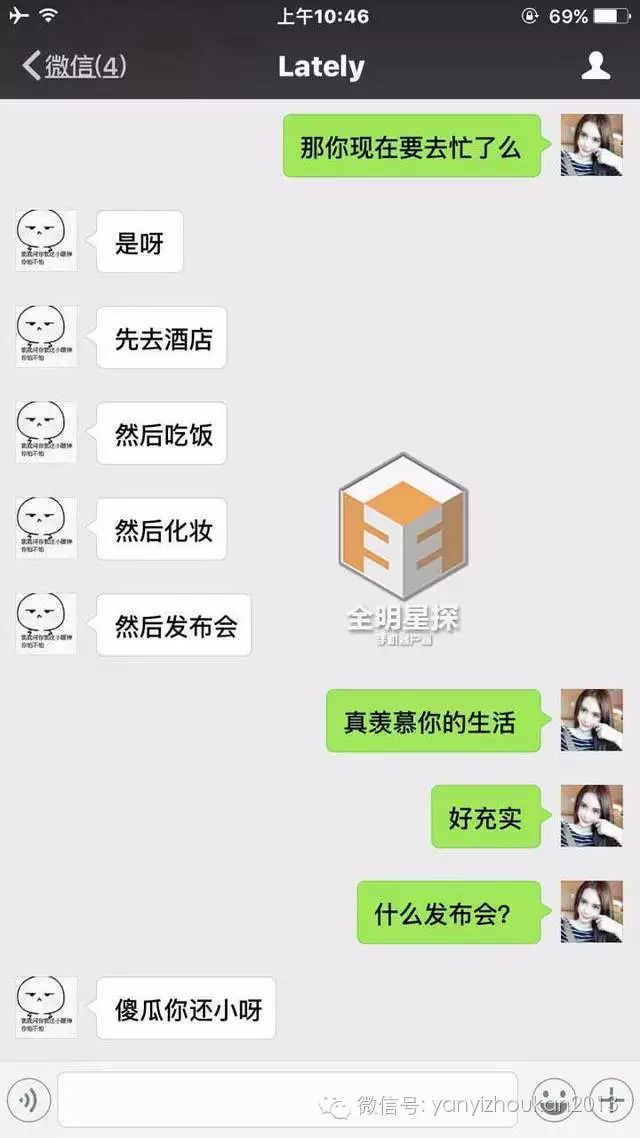Viewport: 640px width, 1138px height.
Task: Tap the avatar beside 真羡慕你的生活
Action: tap(591, 720)
